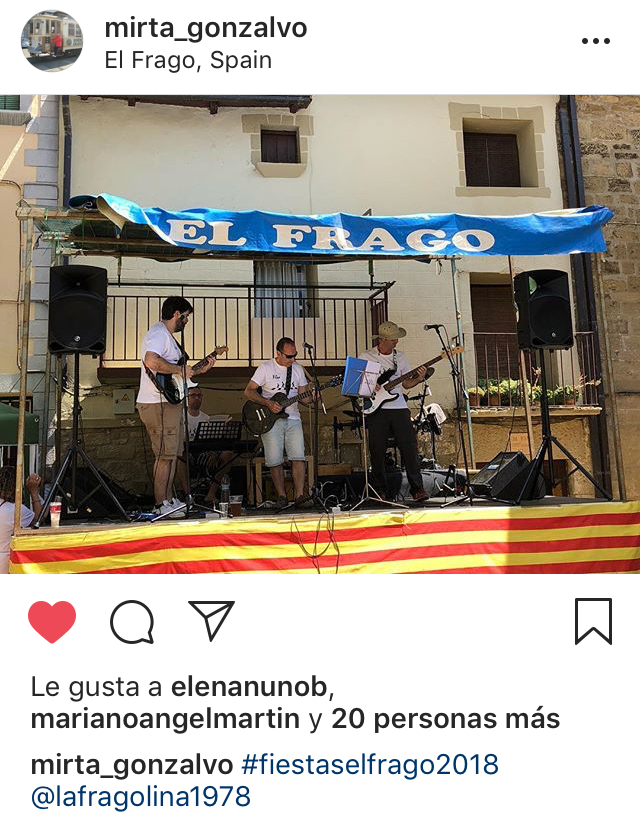Share the post with the paper plane
The image size is (640, 823).
211,621
